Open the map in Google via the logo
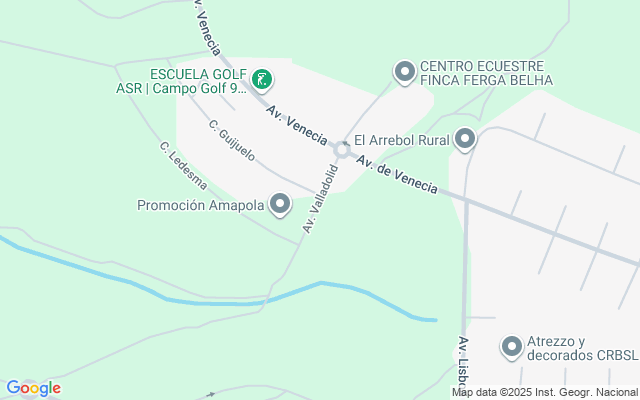Viewport: 640px width, 400px height. coord(33,388)
